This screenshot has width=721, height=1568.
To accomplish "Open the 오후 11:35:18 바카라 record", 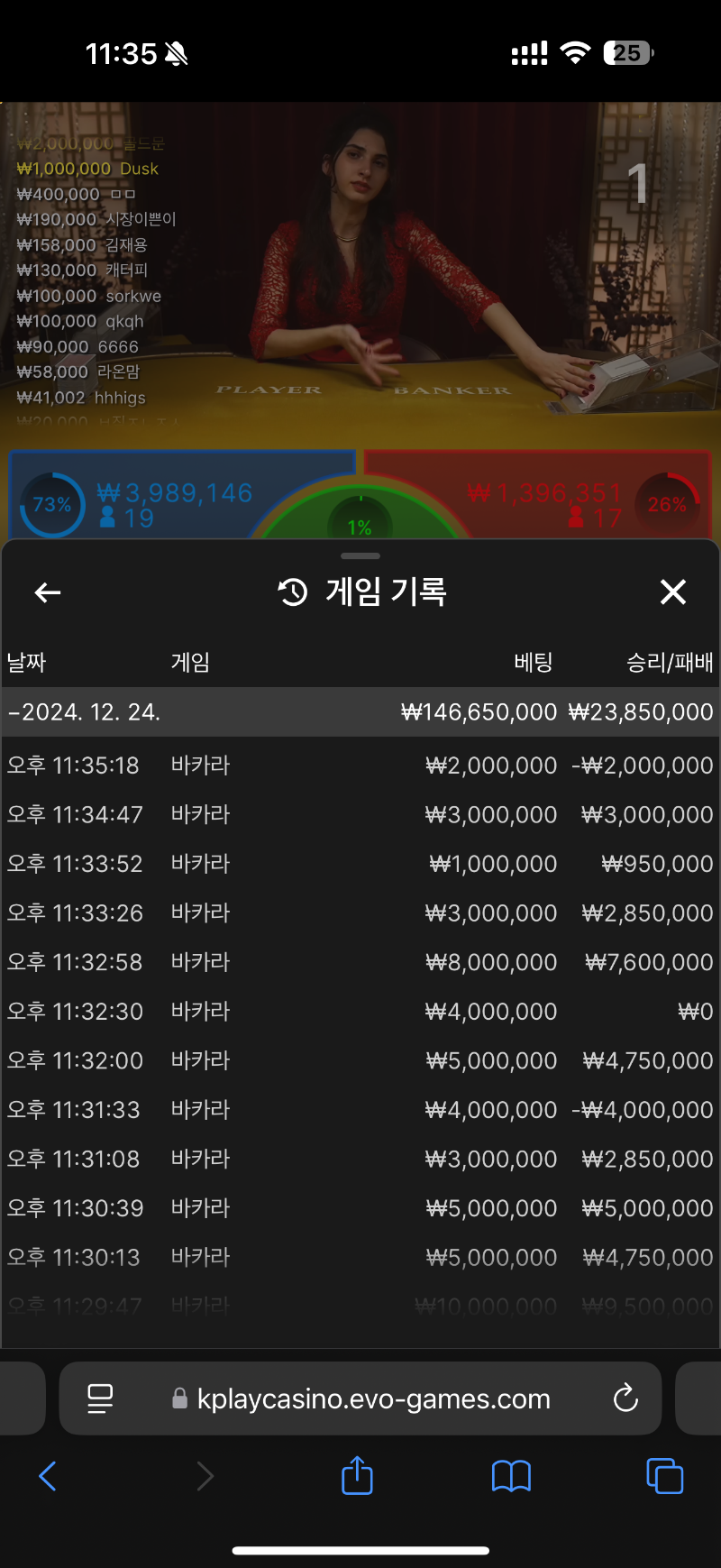I will [x=360, y=766].
